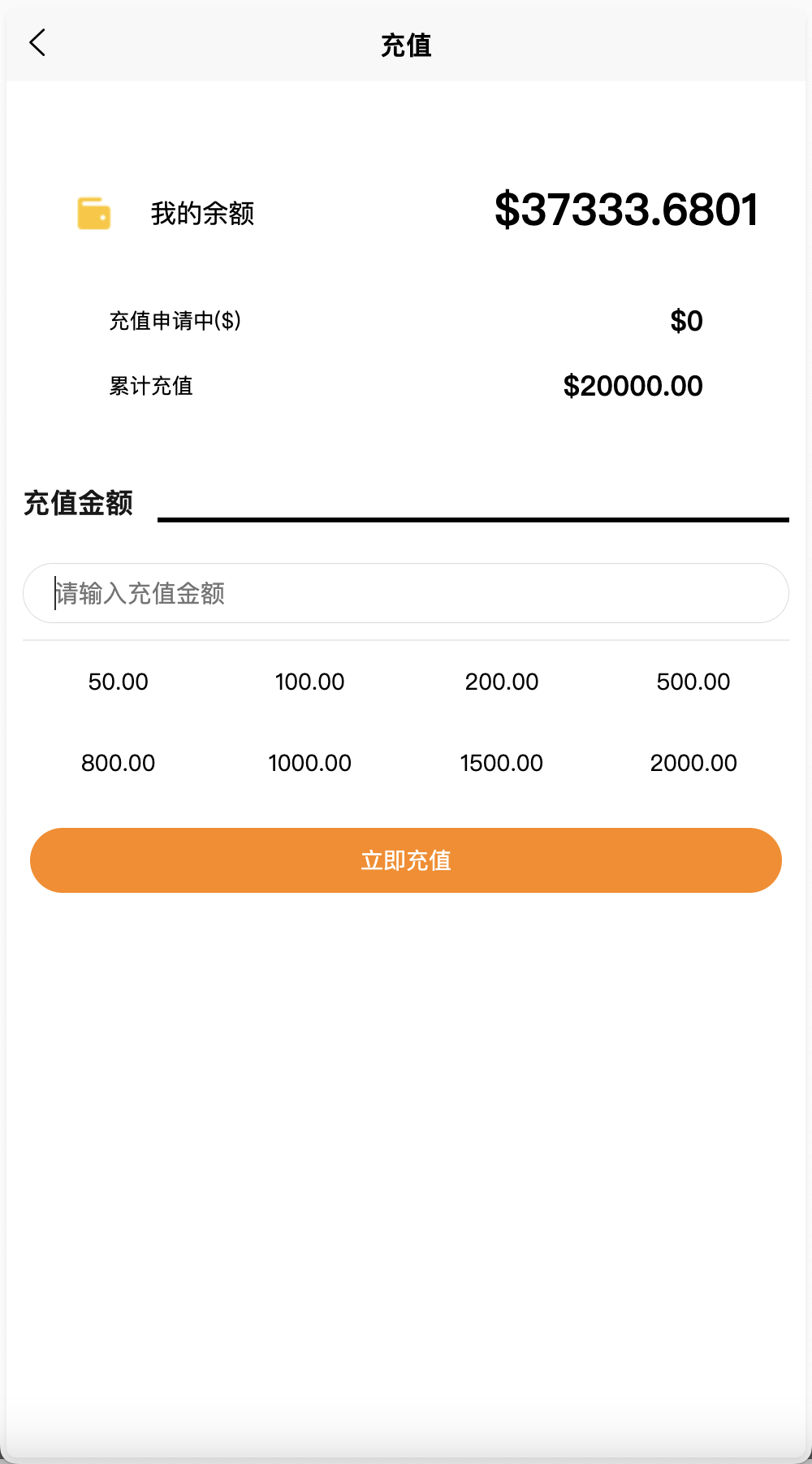Click the 充值 page title
This screenshot has width=812, height=1464.
coord(406,45)
